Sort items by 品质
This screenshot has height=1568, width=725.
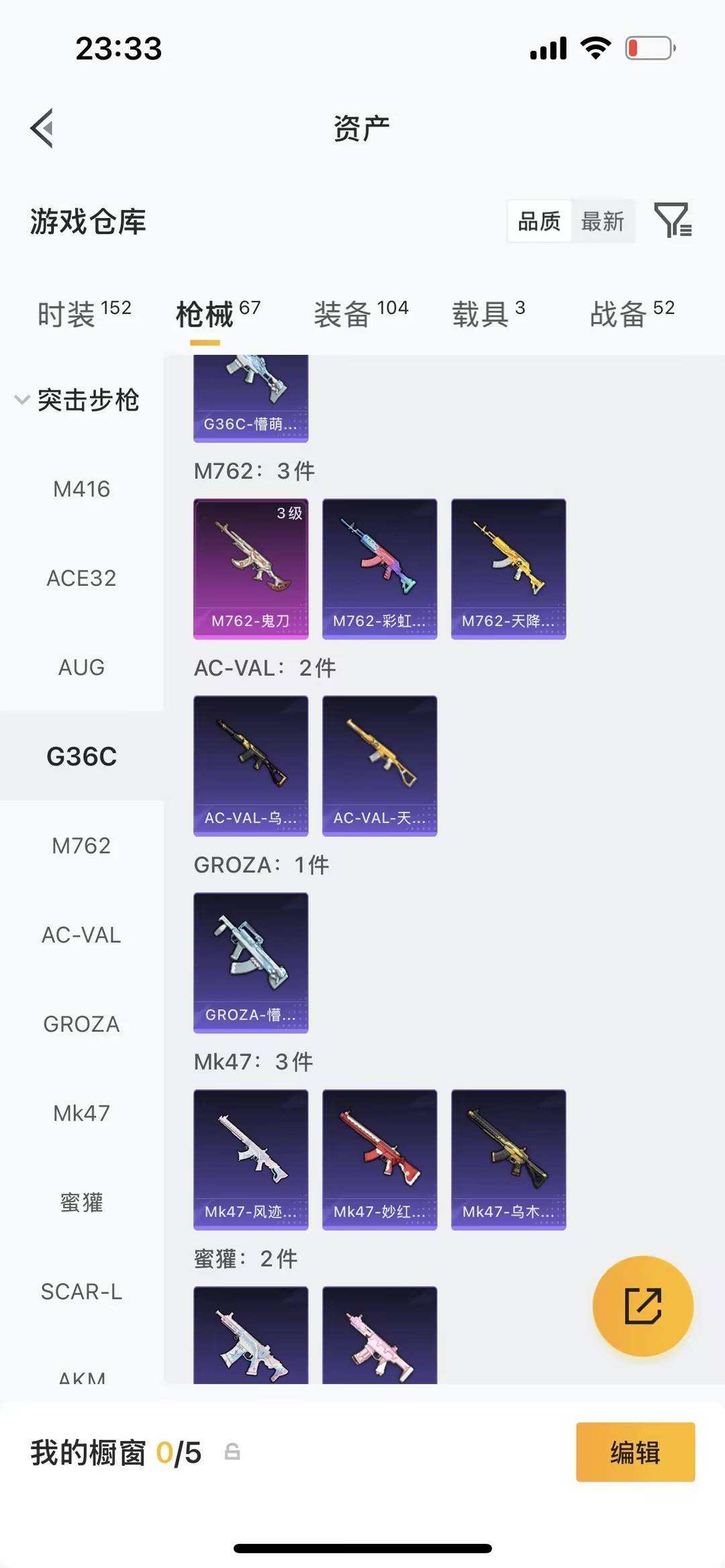(539, 221)
